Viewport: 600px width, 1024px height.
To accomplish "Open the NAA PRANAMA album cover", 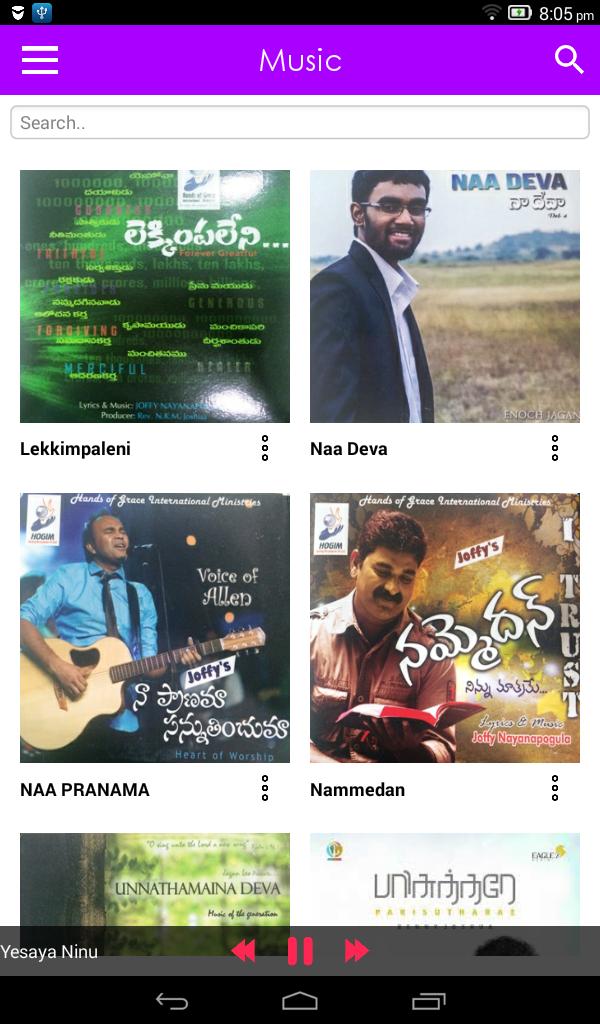I will (155, 628).
